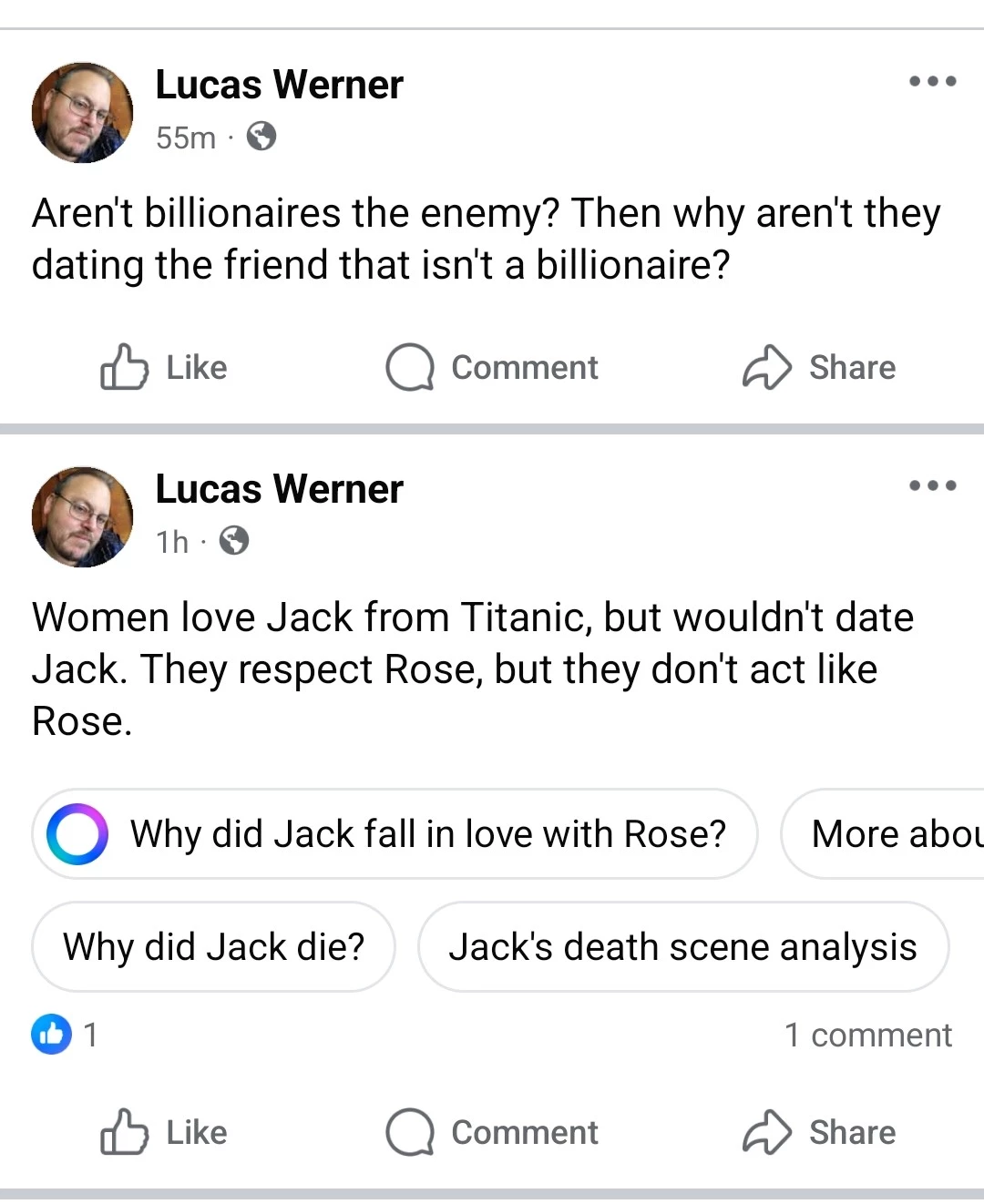Comment on the Titanic post
The image size is (984, 1204).
(x=492, y=1132)
